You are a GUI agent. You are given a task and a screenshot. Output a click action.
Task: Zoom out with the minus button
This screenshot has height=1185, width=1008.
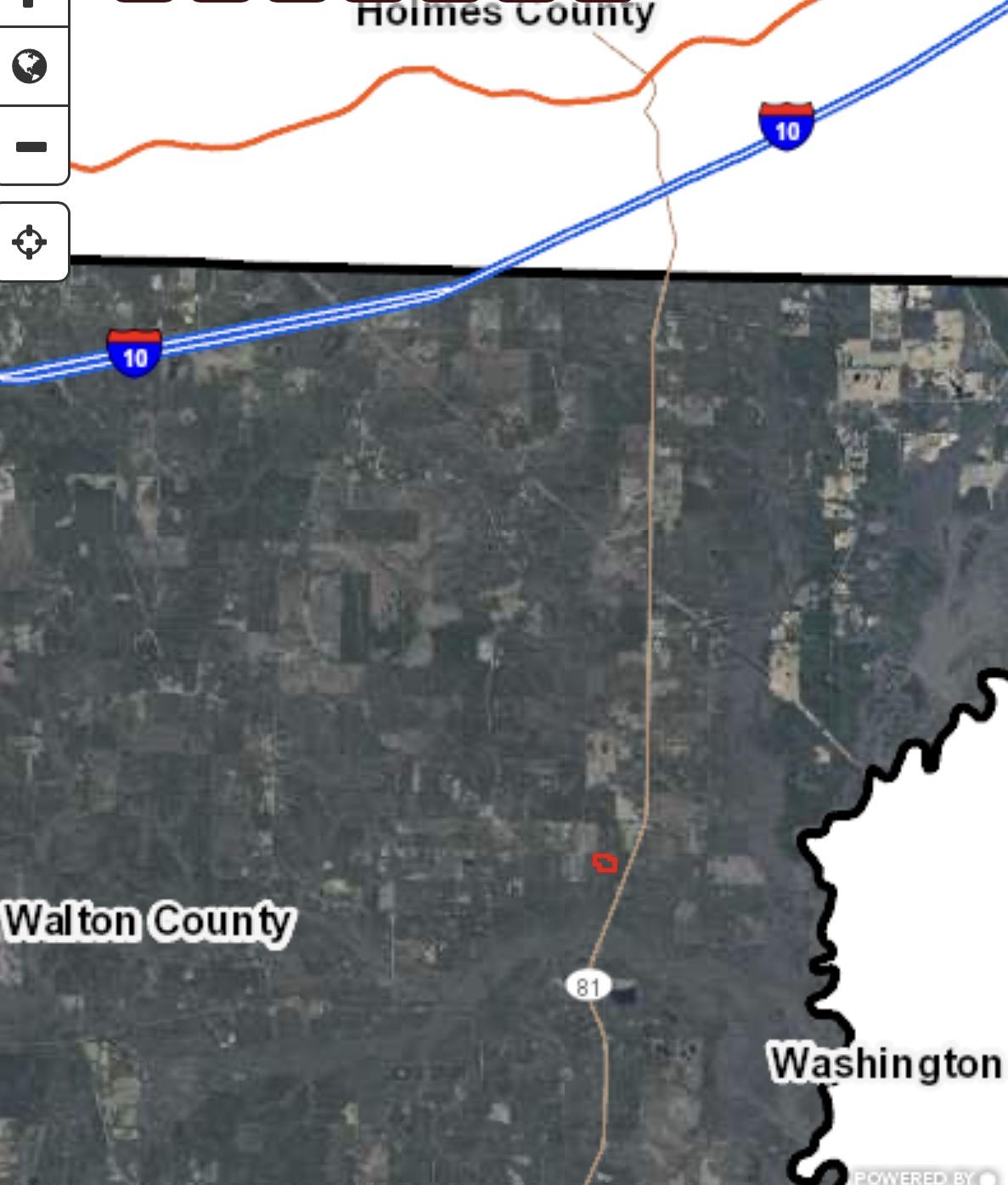pyautogui.click(x=31, y=146)
